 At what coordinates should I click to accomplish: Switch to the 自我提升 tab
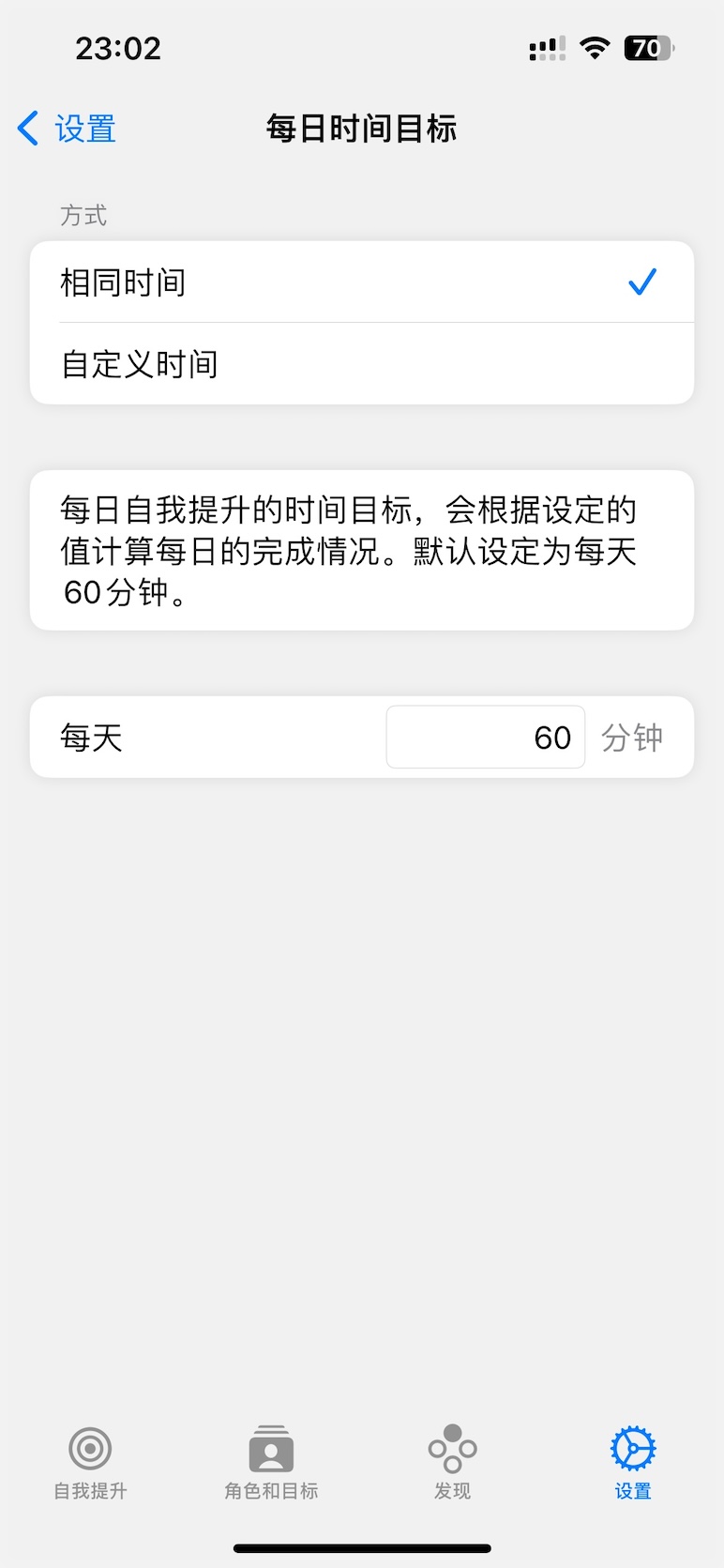(x=90, y=1463)
